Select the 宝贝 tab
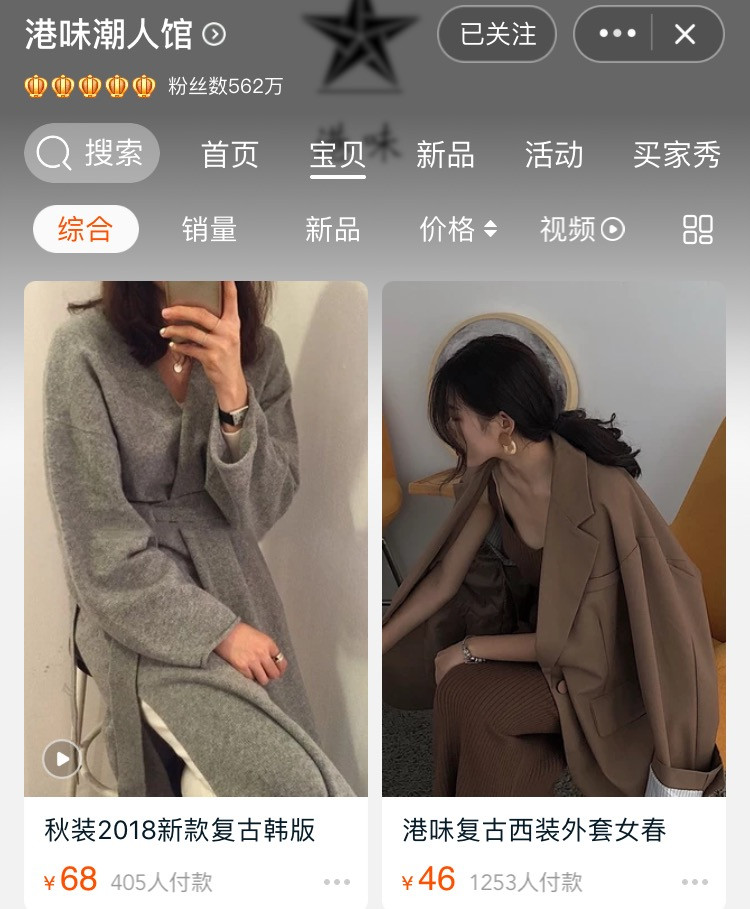Image resolution: width=750 pixels, height=909 pixels. tap(338, 155)
